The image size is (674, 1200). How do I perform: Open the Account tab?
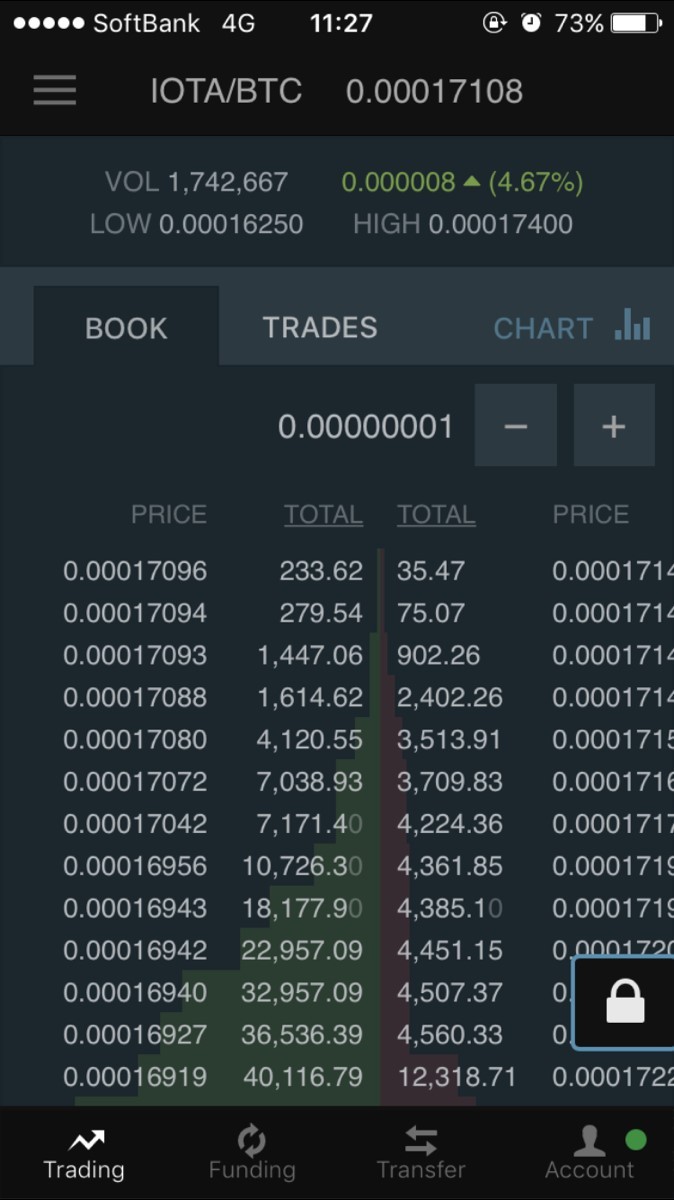coord(590,1153)
